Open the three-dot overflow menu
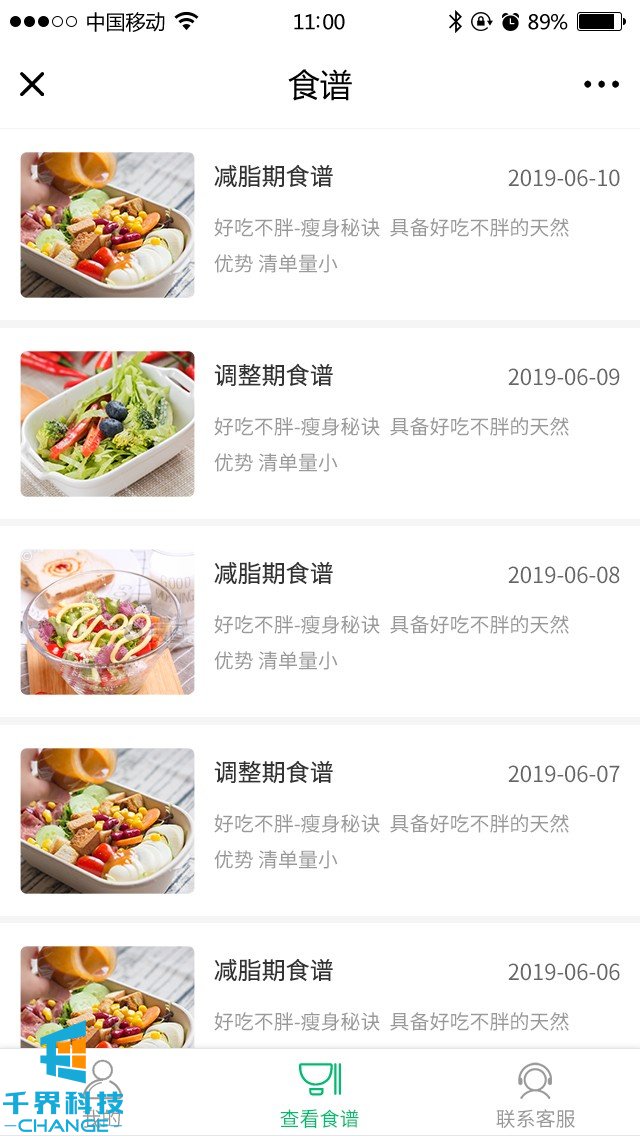Screen dimensions: 640x1136 (601, 85)
